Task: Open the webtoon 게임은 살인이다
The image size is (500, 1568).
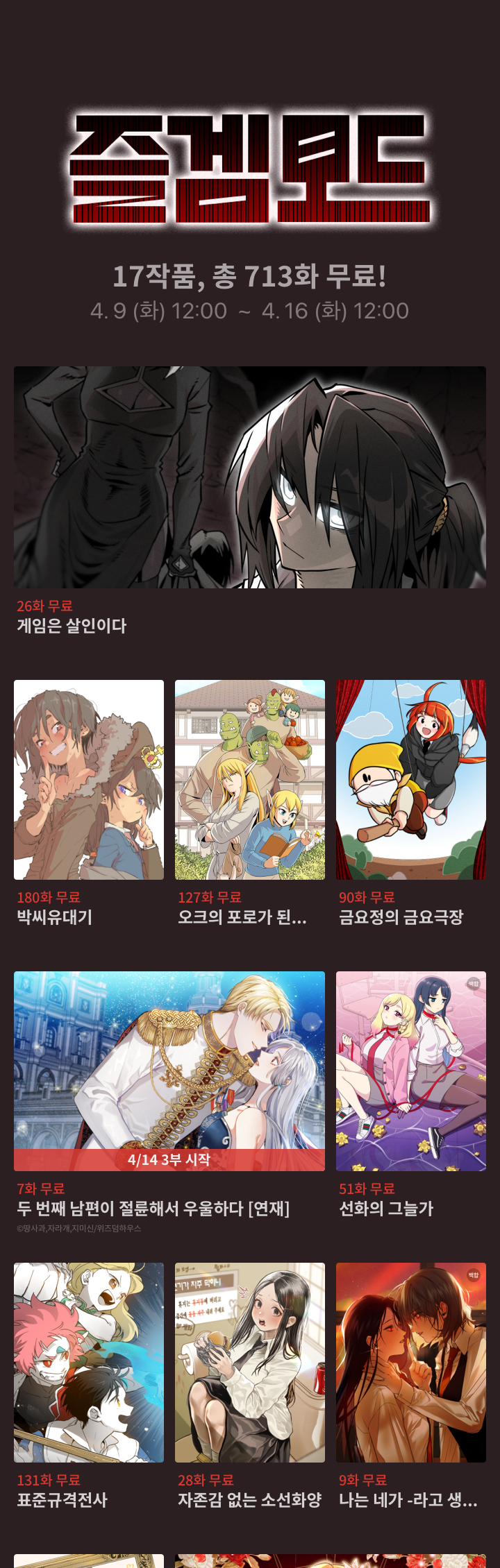Action: point(250,477)
